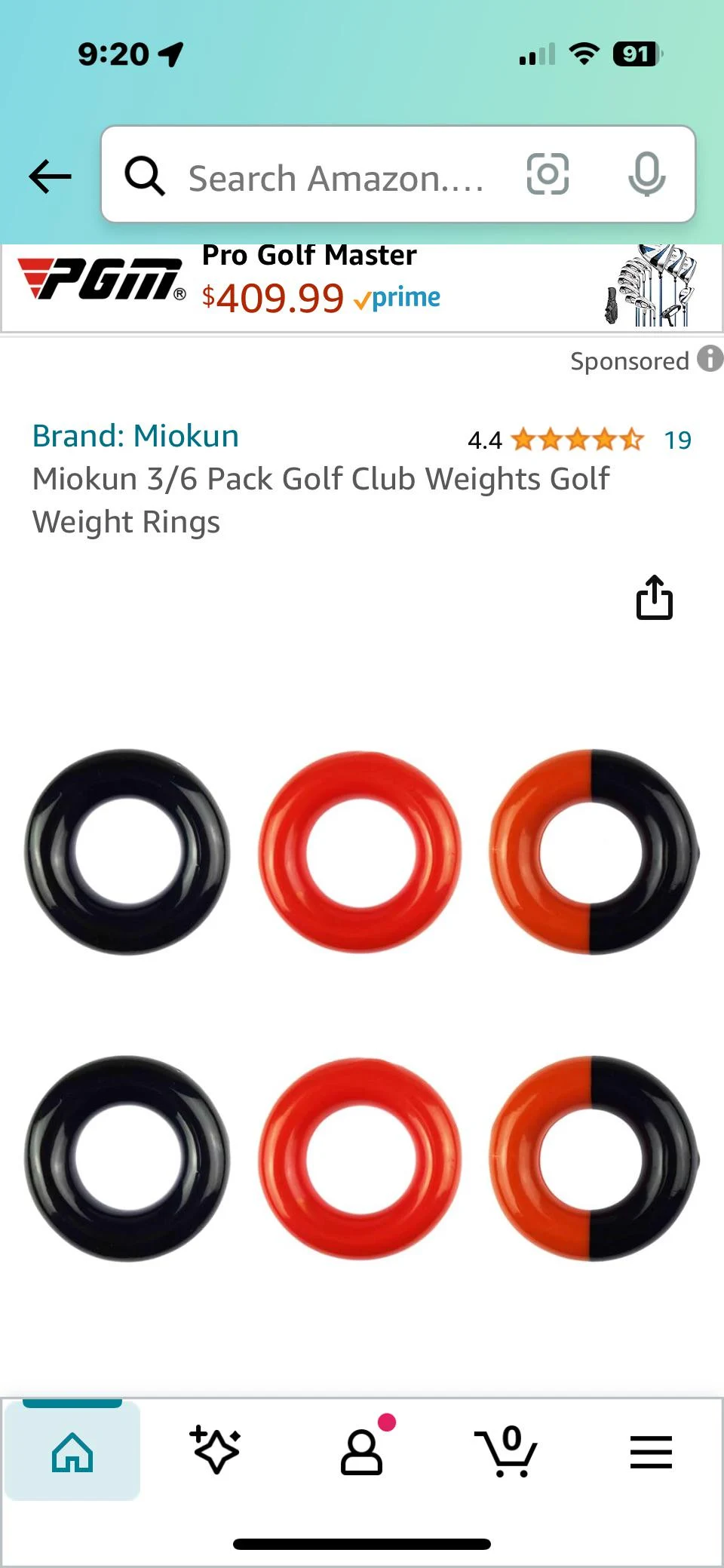Tap the $409.99 price in the banner
This screenshot has height=1568, width=724.
[274, 297]
